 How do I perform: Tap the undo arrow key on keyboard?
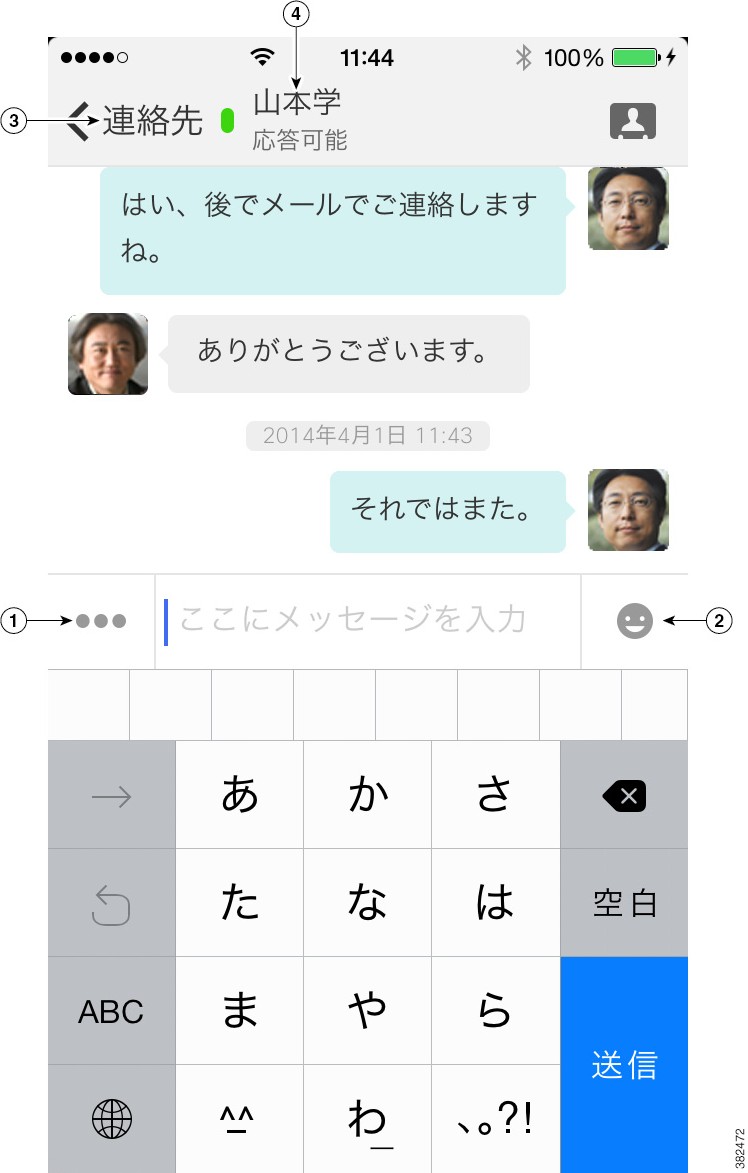(x=111, y=903)
